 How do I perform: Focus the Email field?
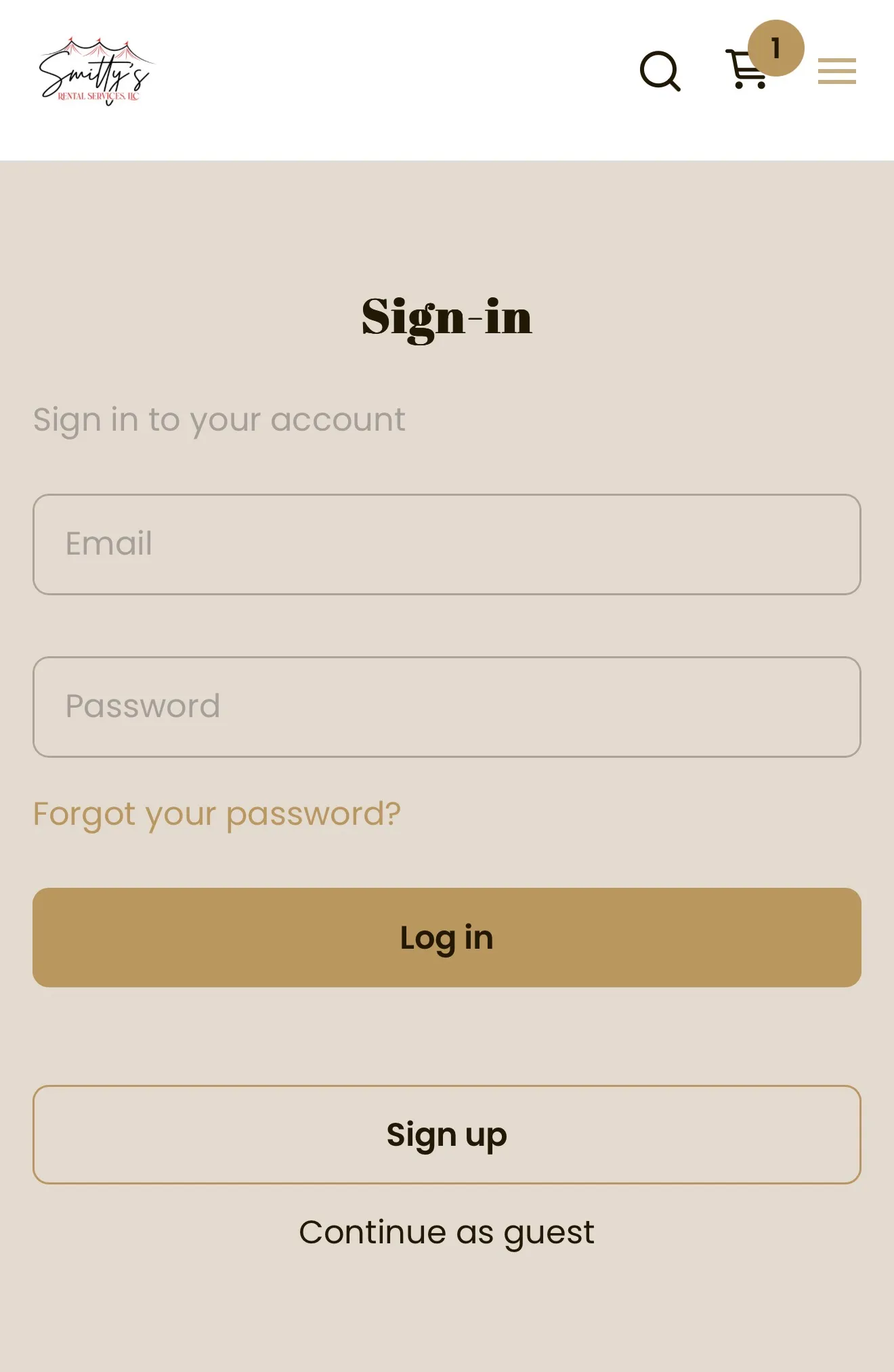(447, 544)
